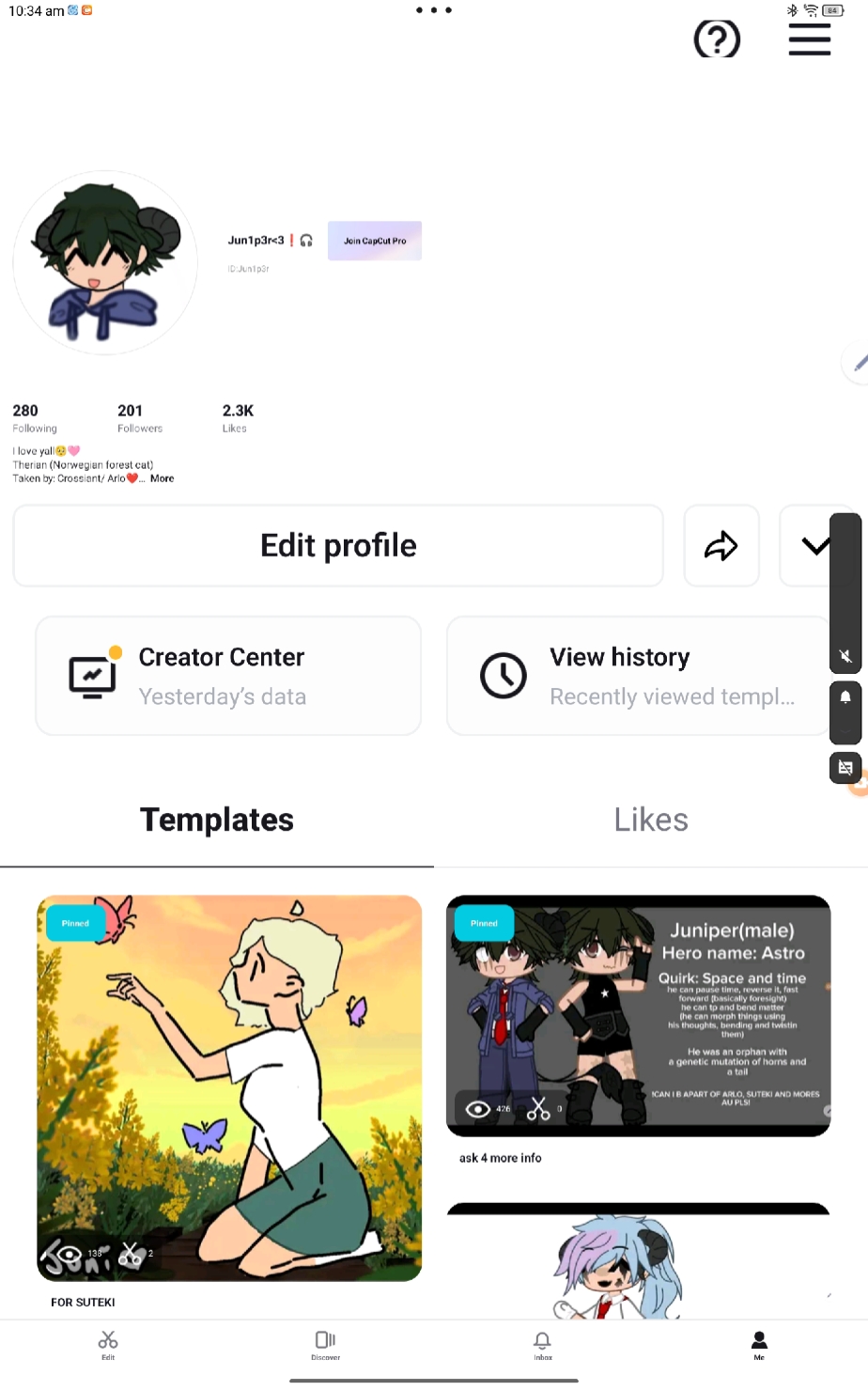868x1391 pixels.
Task: Go to the Edit tab
Action: click(108, 1345)
